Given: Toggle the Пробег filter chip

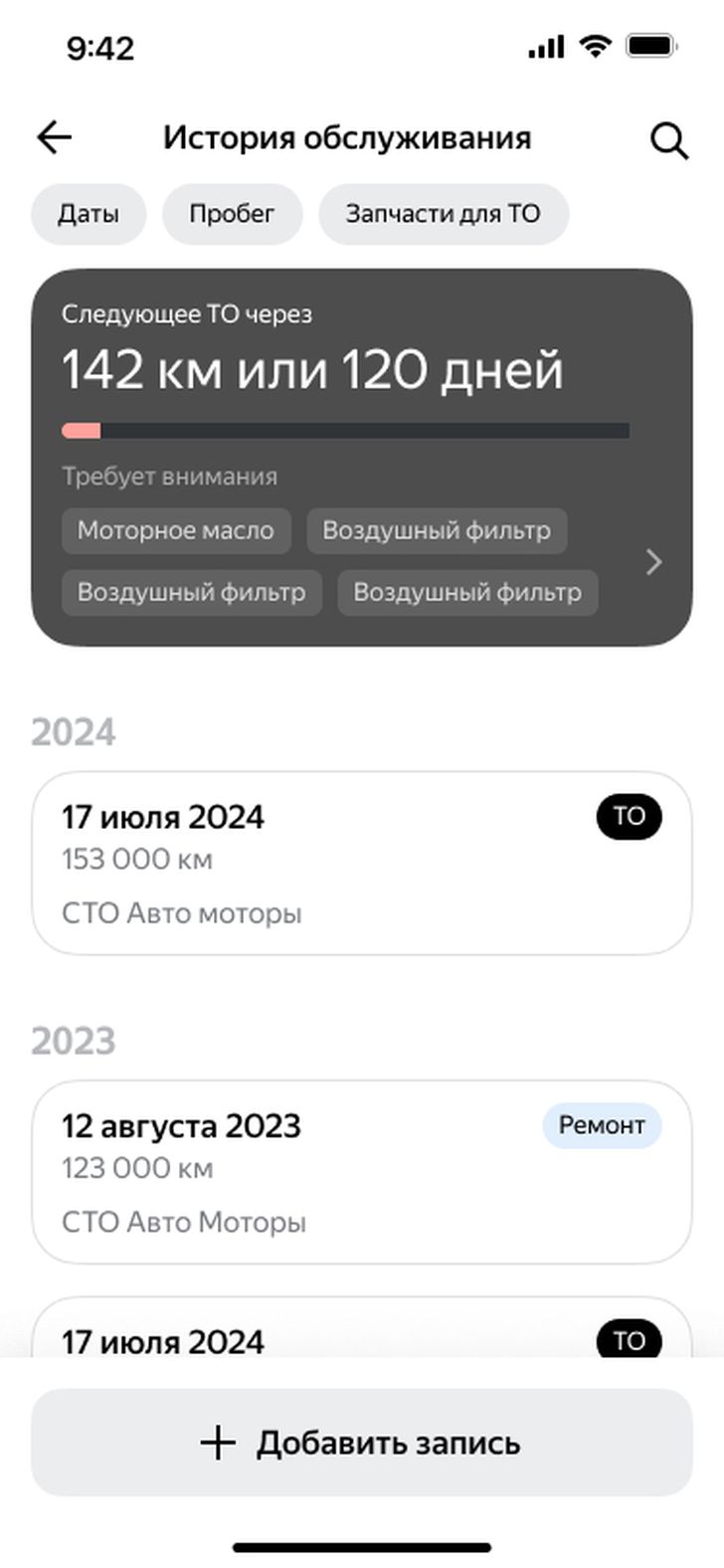Looking at the screenshot, I should point(232,213).
